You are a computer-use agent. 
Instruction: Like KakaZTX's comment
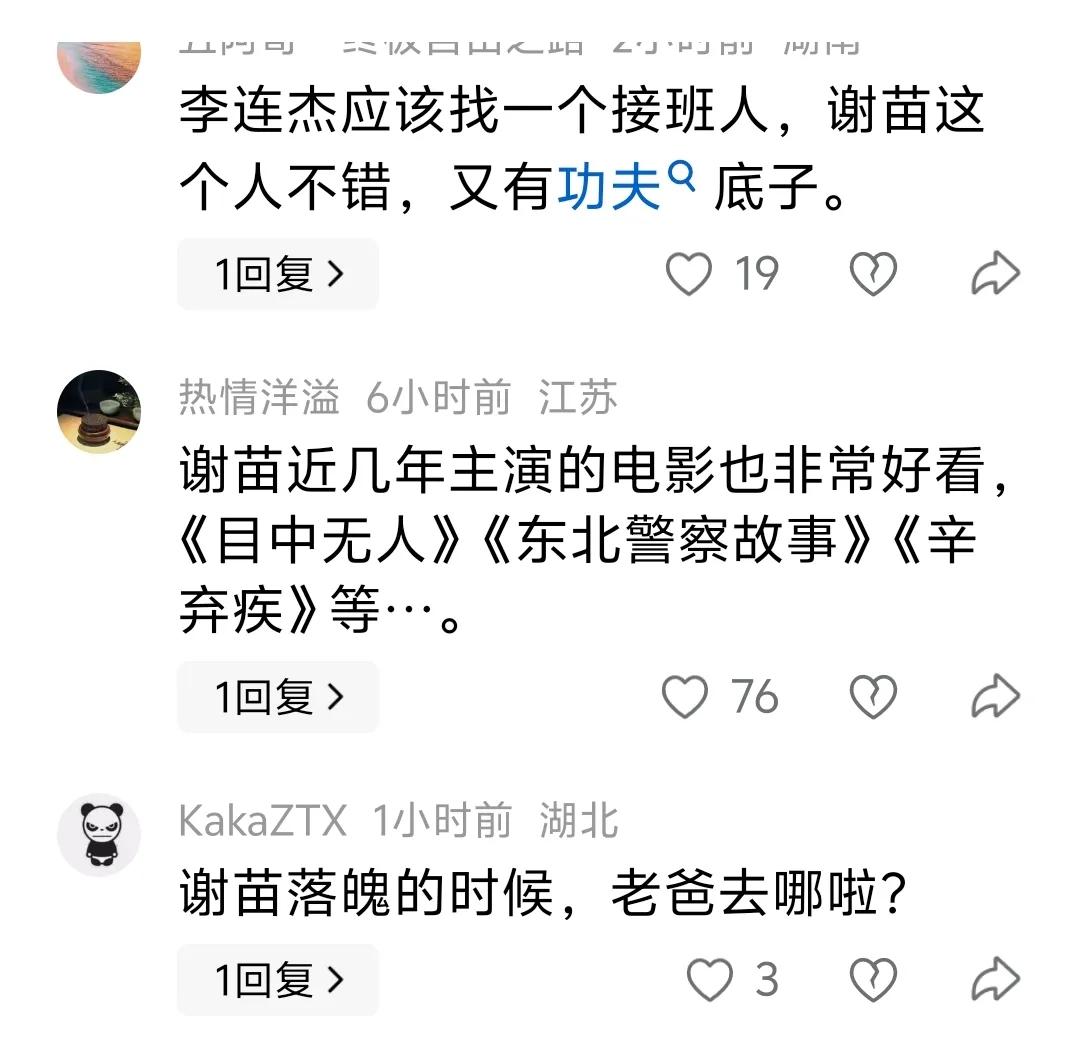(711, 980)
